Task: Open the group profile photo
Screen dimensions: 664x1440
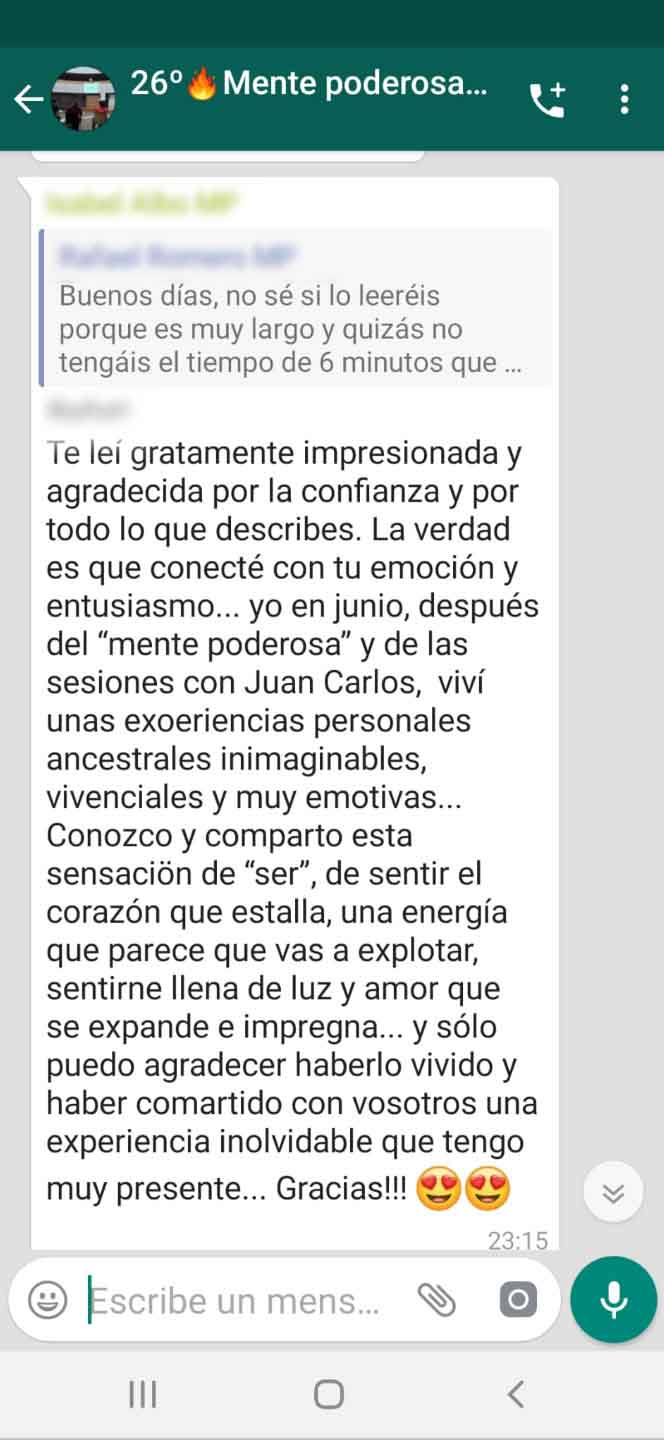Action: click(x=83, y=99)
